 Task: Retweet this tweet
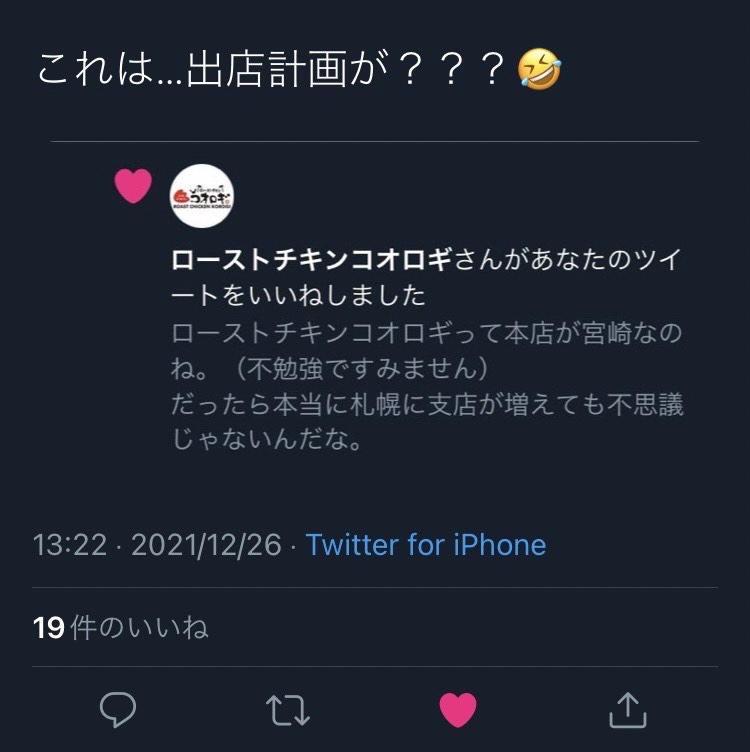[x=288, y=710]
